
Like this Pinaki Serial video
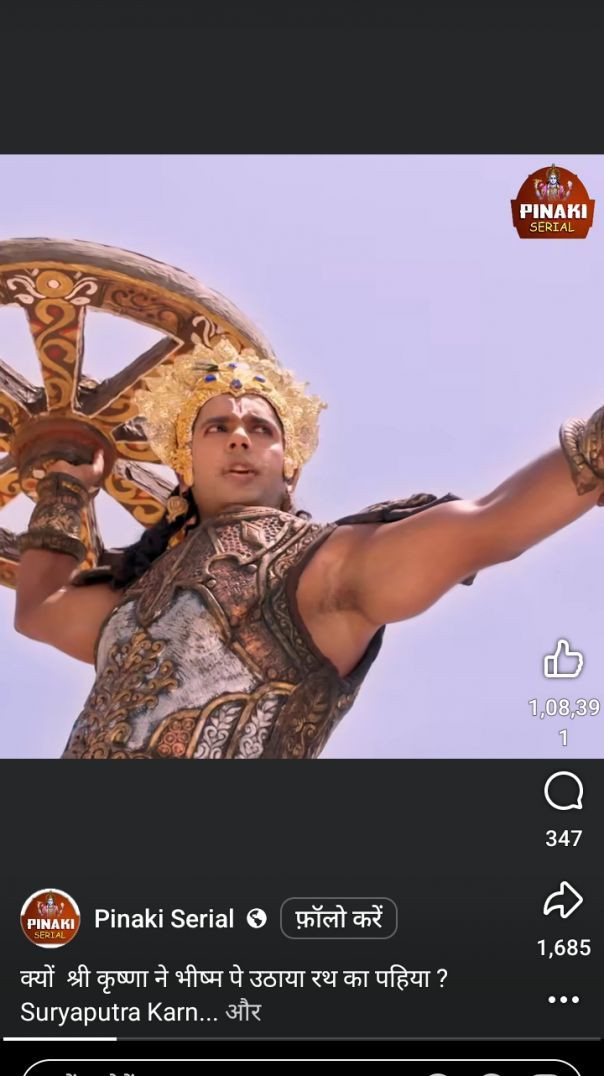(x=563, y=661)
